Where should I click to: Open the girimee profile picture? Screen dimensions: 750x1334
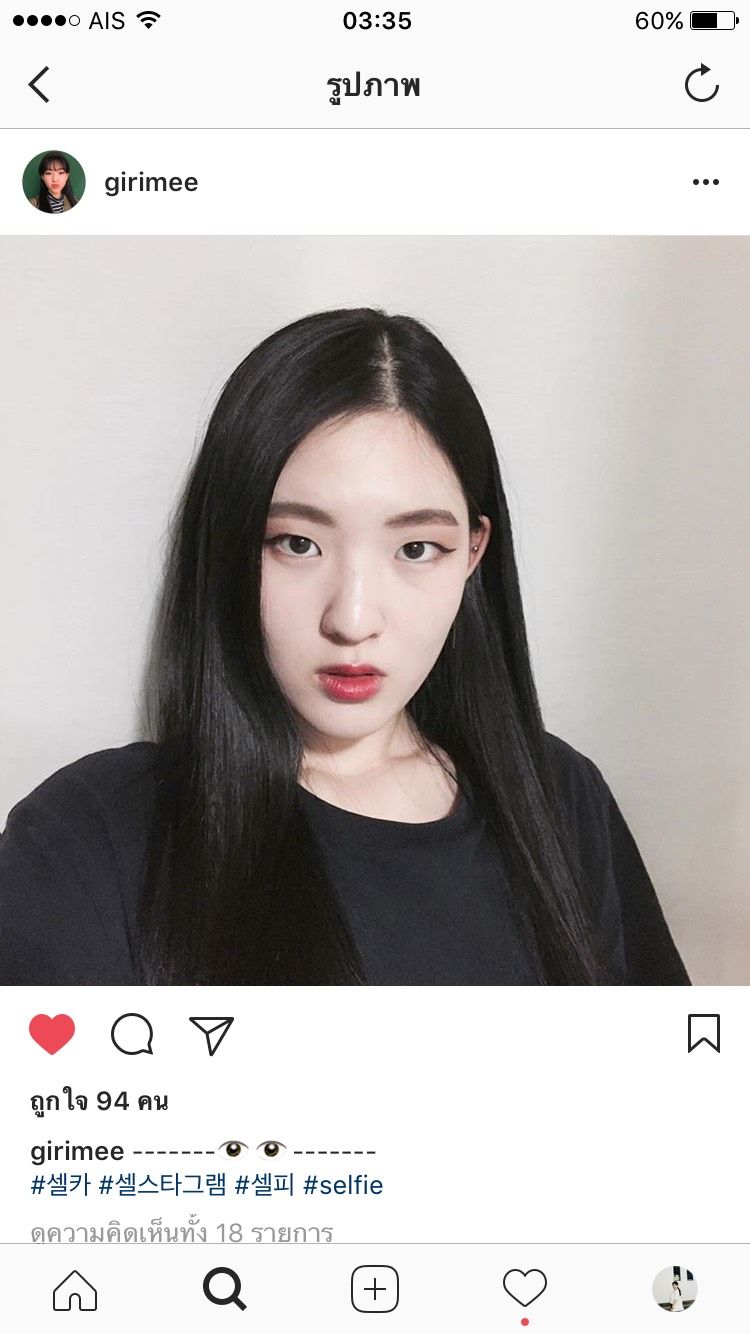point(54,182)
